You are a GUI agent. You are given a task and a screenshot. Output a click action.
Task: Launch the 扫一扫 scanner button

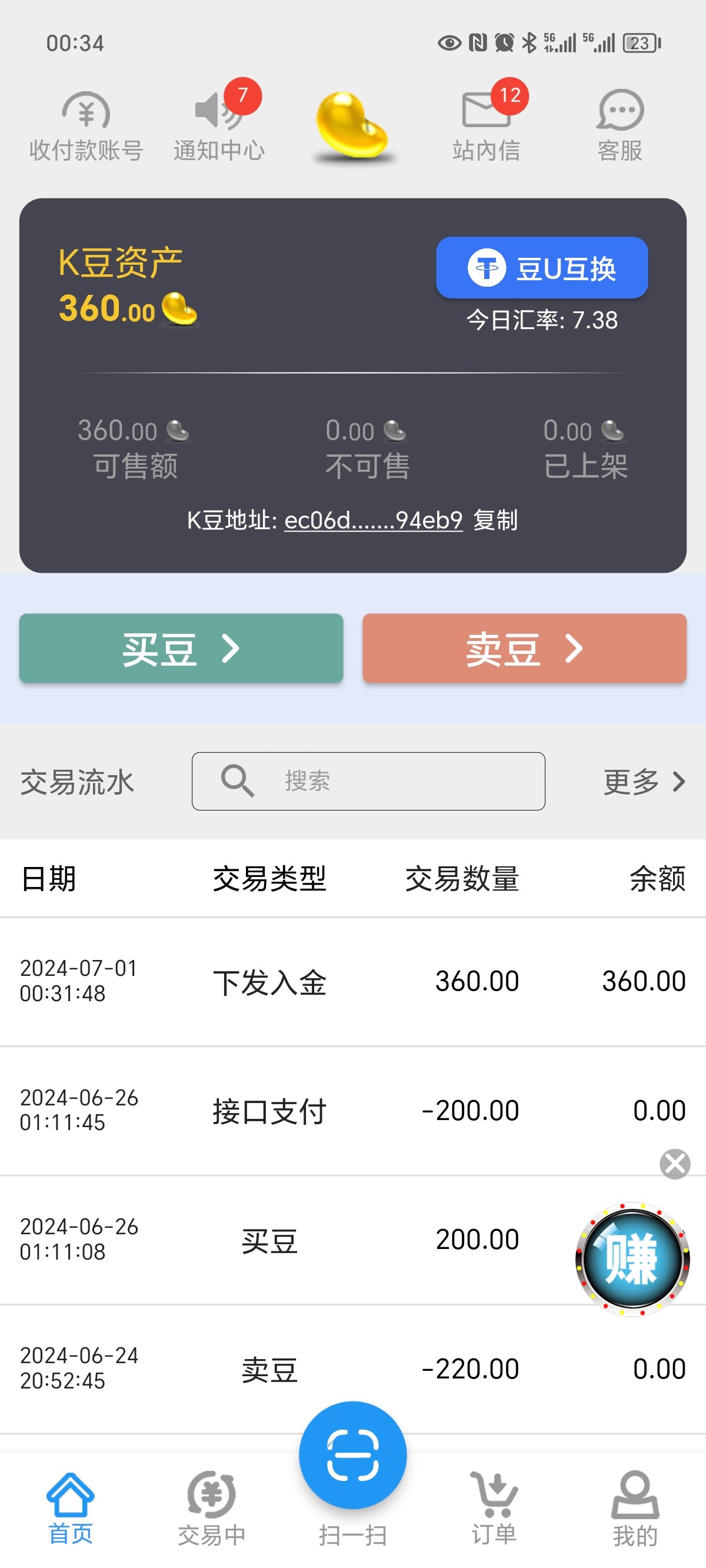pos(352,1456)
